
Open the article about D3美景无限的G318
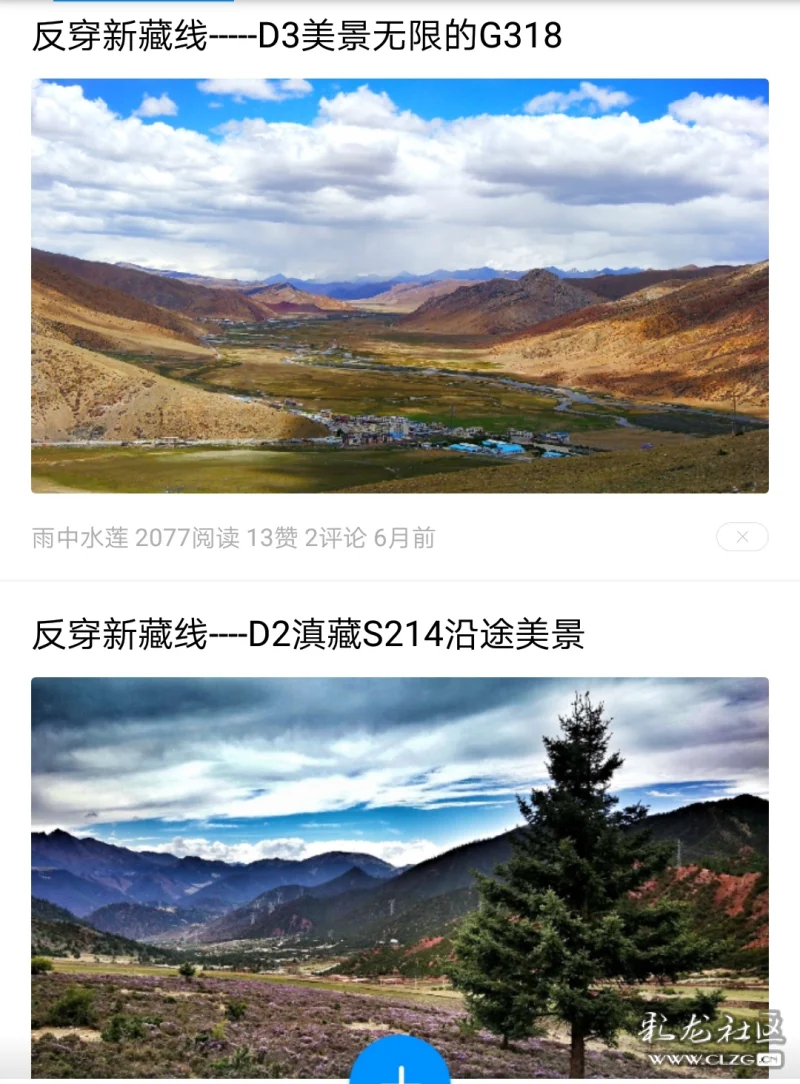[x=297, y=37]
